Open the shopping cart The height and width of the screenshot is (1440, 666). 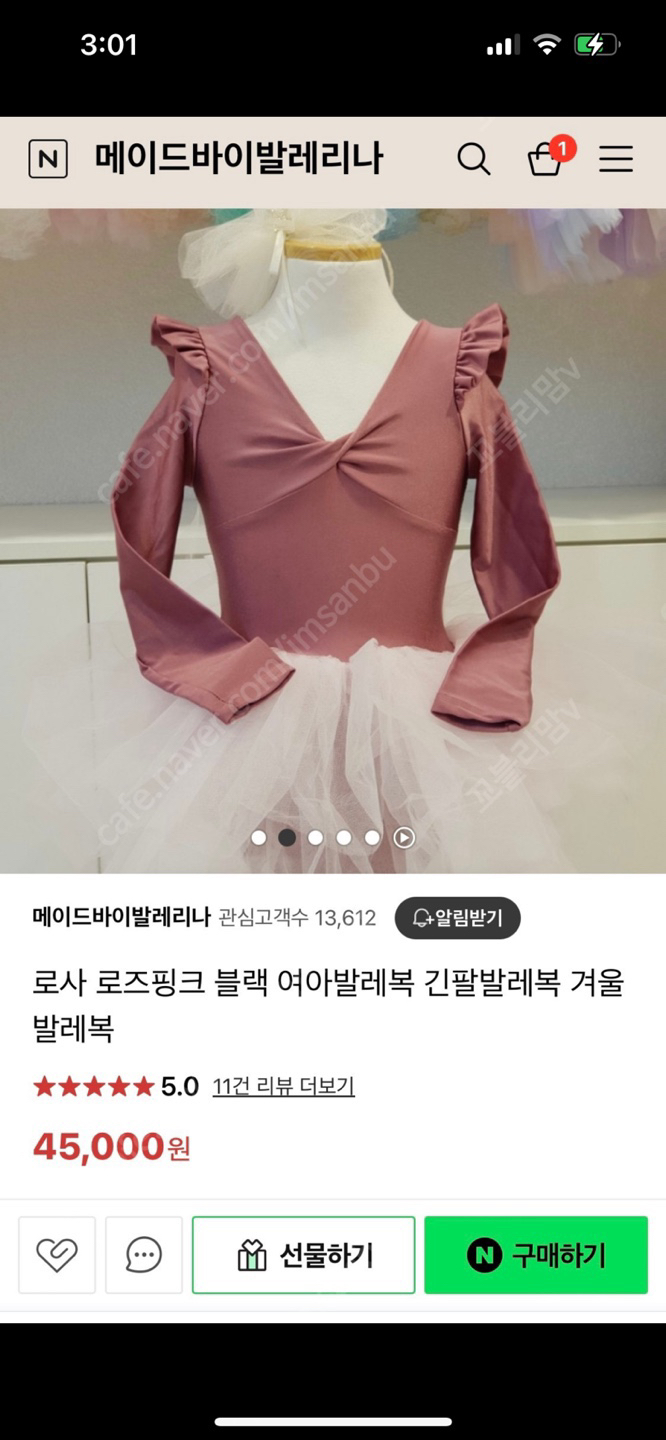click(x=546, y=159)
